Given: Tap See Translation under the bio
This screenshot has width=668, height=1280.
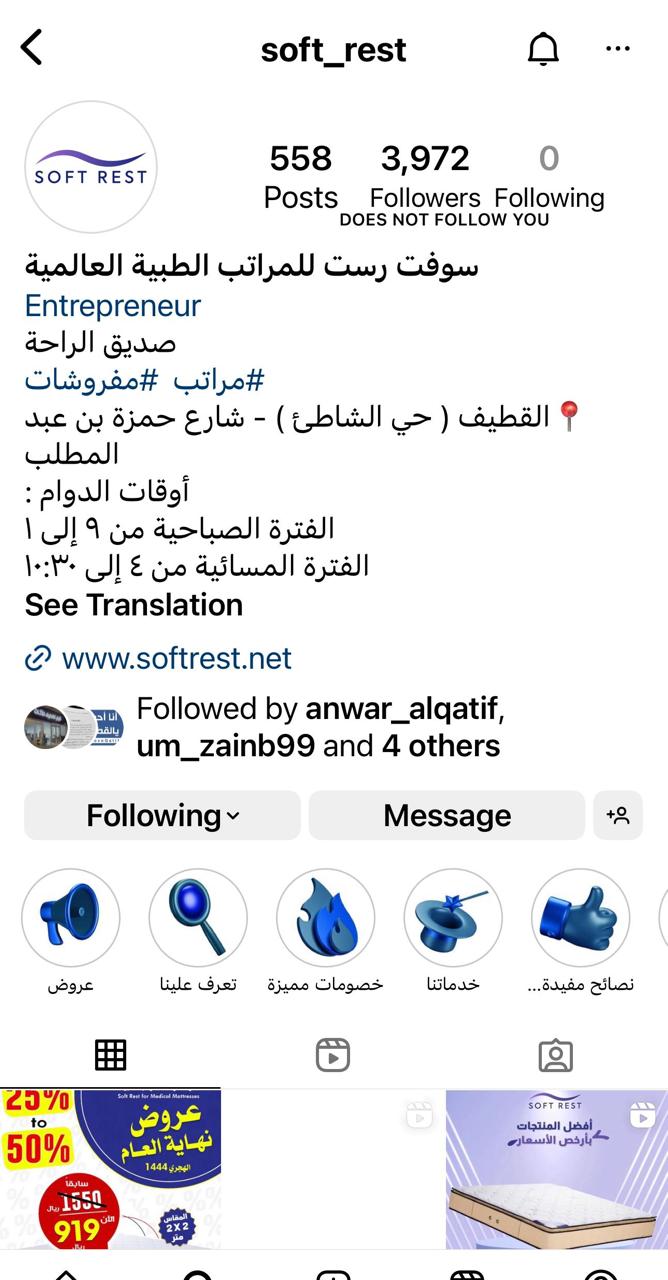Looking at the screenshot, I should pyautogui.click(x=134, y=605).
